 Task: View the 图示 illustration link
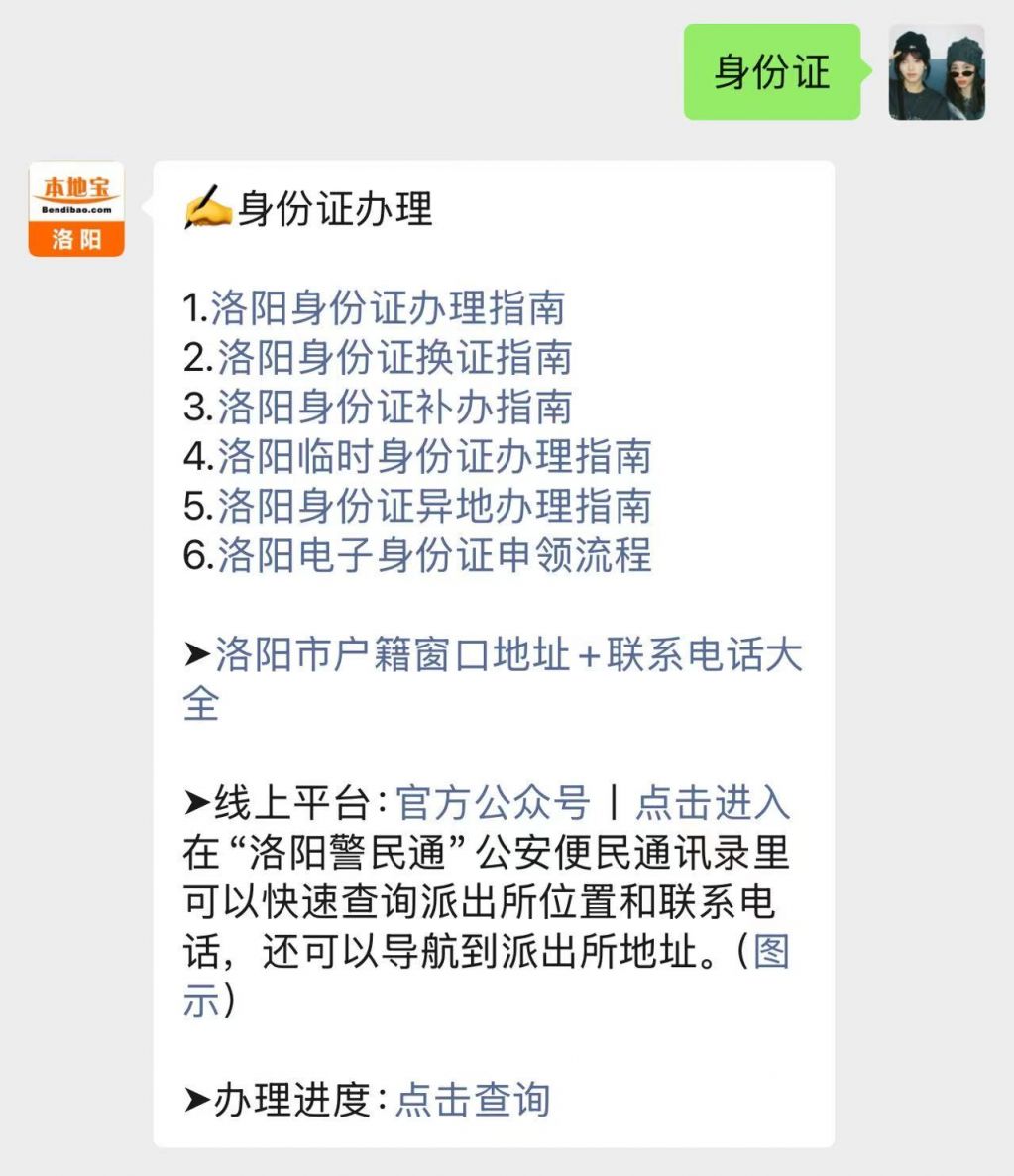coord(770,953)
